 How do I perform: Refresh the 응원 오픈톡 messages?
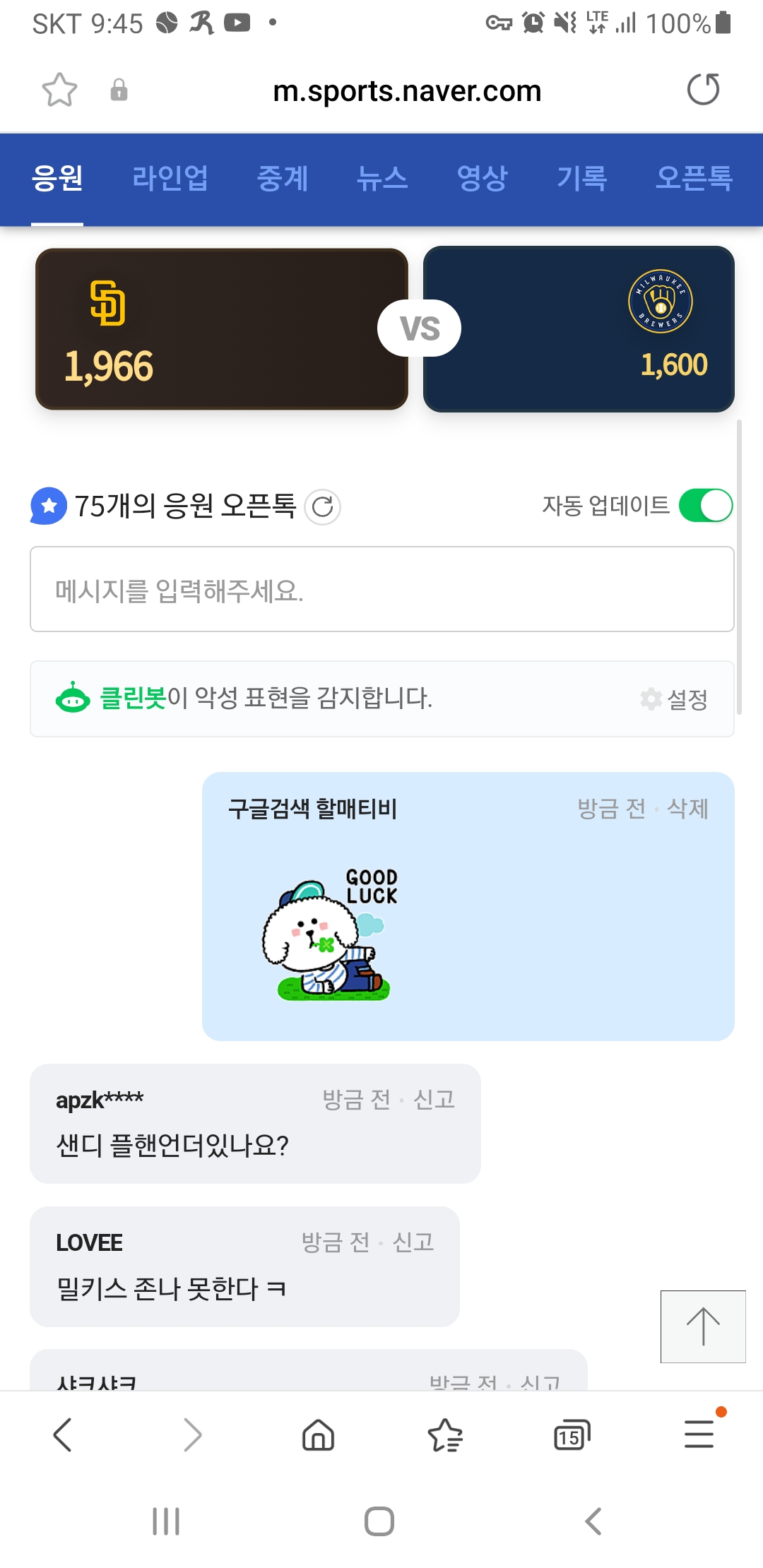(323, 506)
